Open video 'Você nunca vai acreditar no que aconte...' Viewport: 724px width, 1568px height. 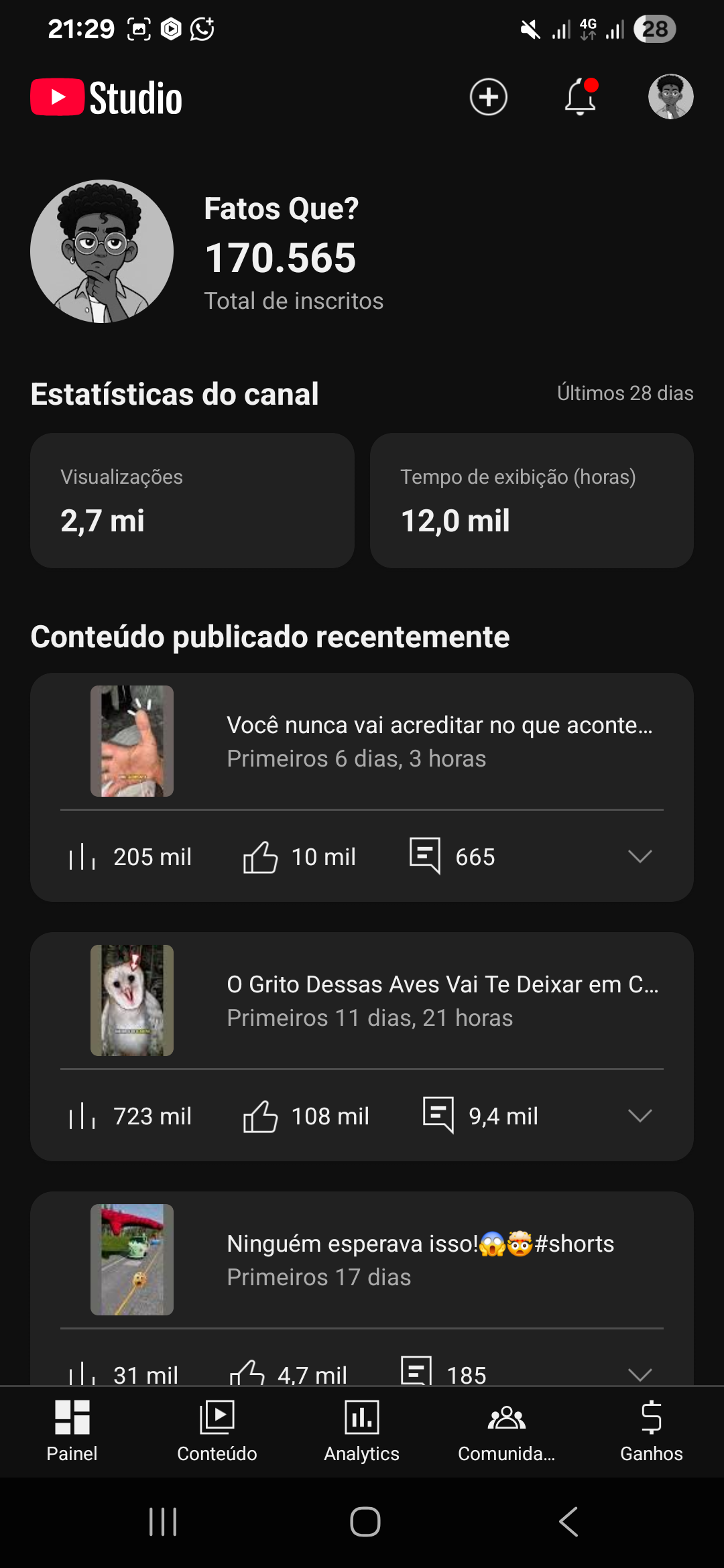click(439, 740)
